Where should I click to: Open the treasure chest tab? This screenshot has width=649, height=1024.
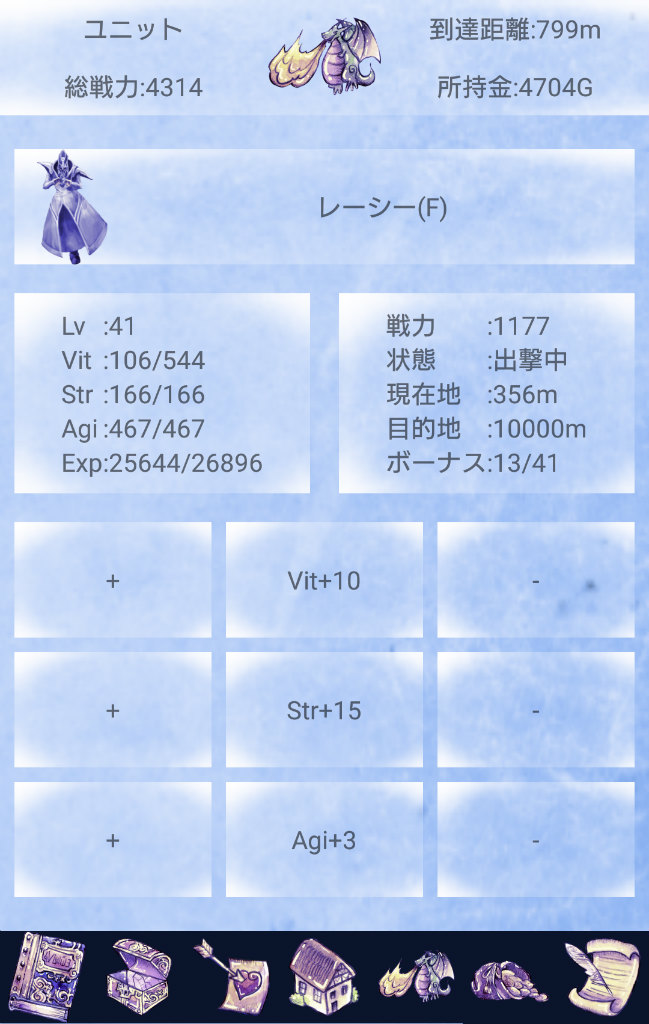(141, 975)
